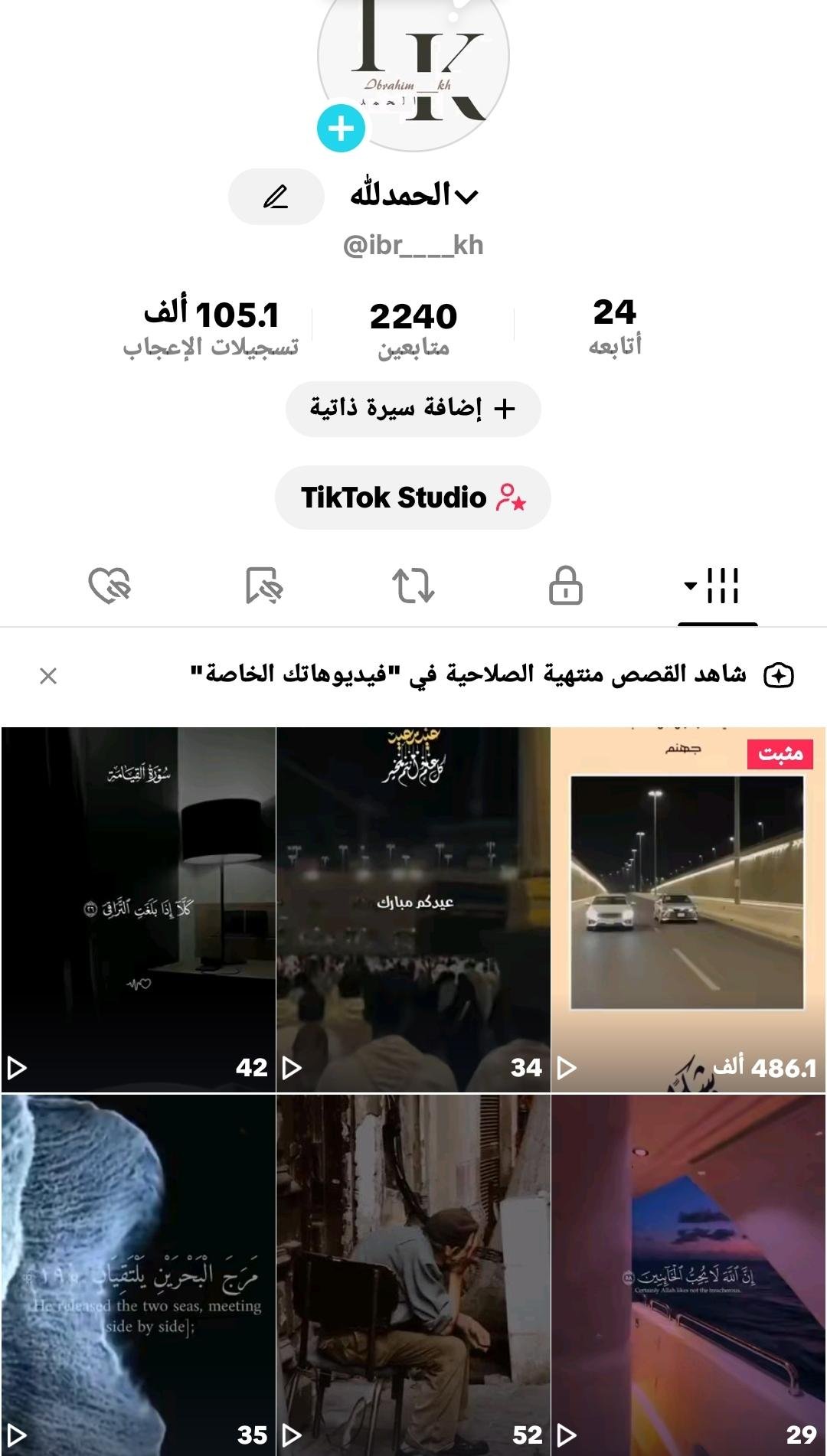The image size is (827, 1456).
Task: Open the pinned video with 486.1K views
Action: coord(688,909)
